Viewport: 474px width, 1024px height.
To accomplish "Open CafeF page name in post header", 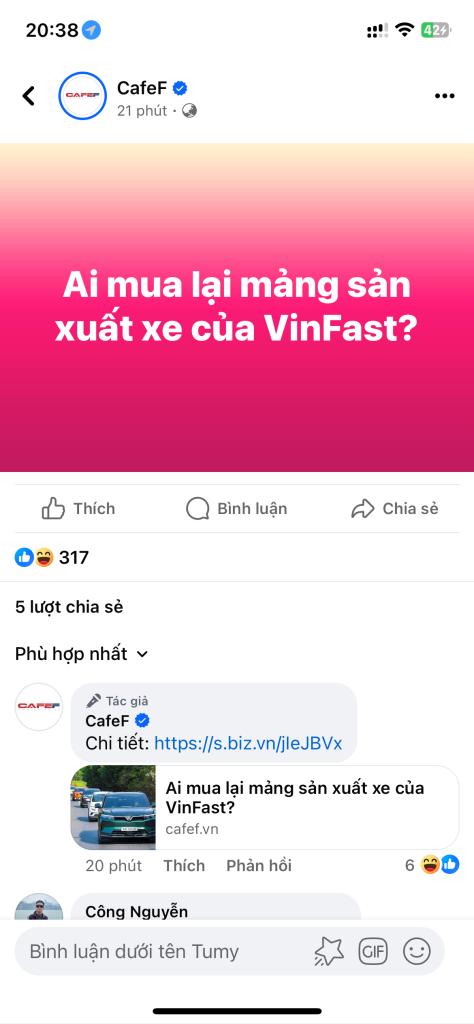I will [x=144, y=88].
